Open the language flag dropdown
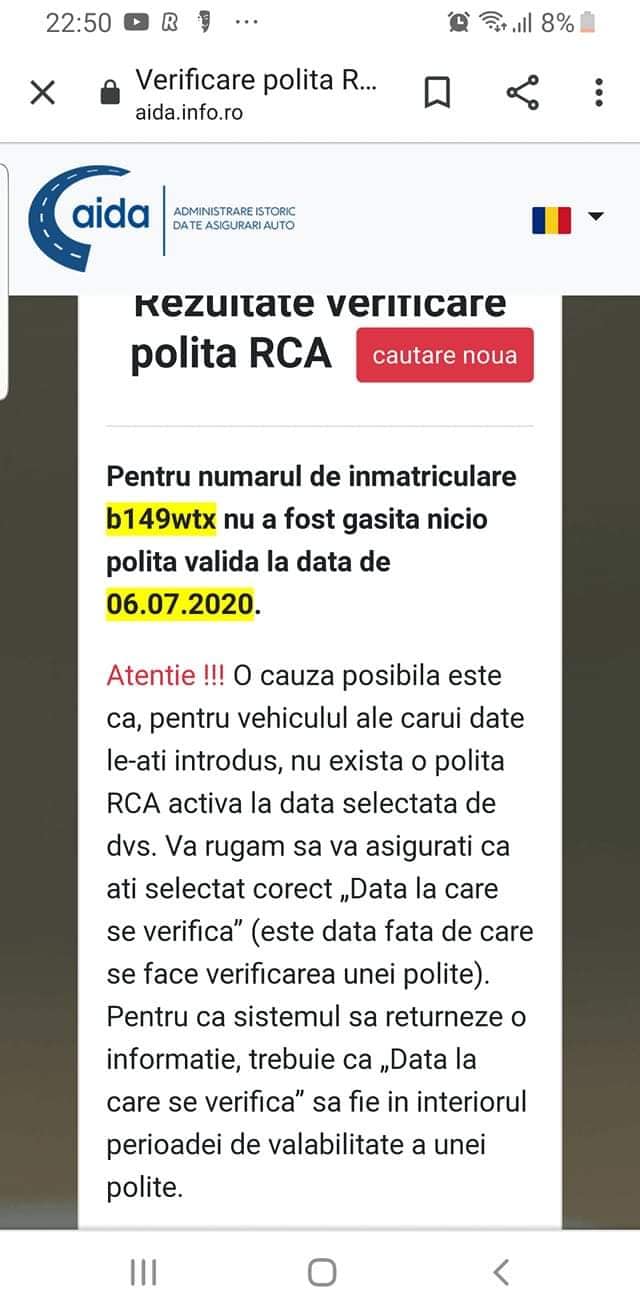640x1315 pixels. coord(567,218)
